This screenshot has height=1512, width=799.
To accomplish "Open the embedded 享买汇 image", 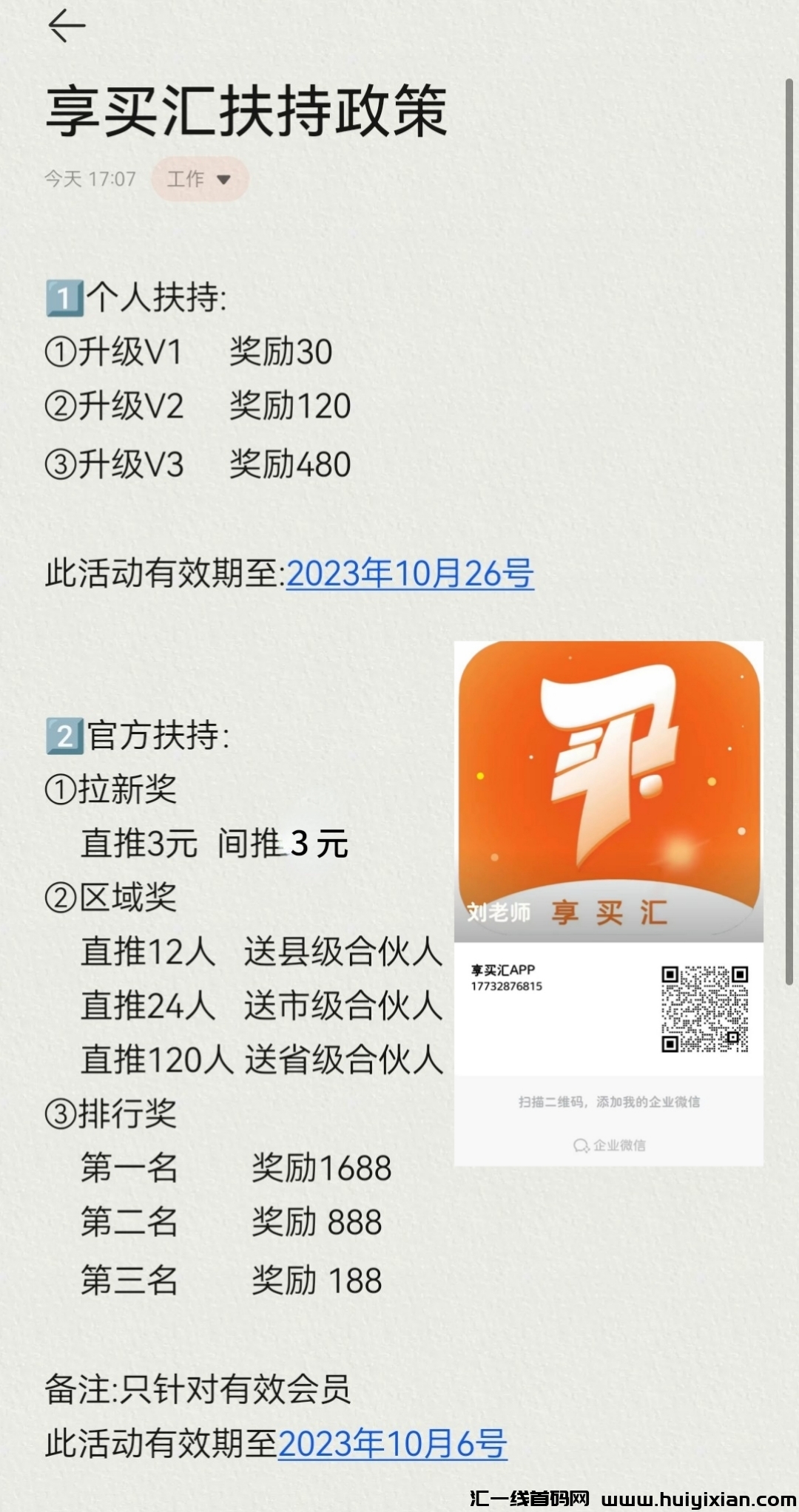I will click(x=608, y=902).
